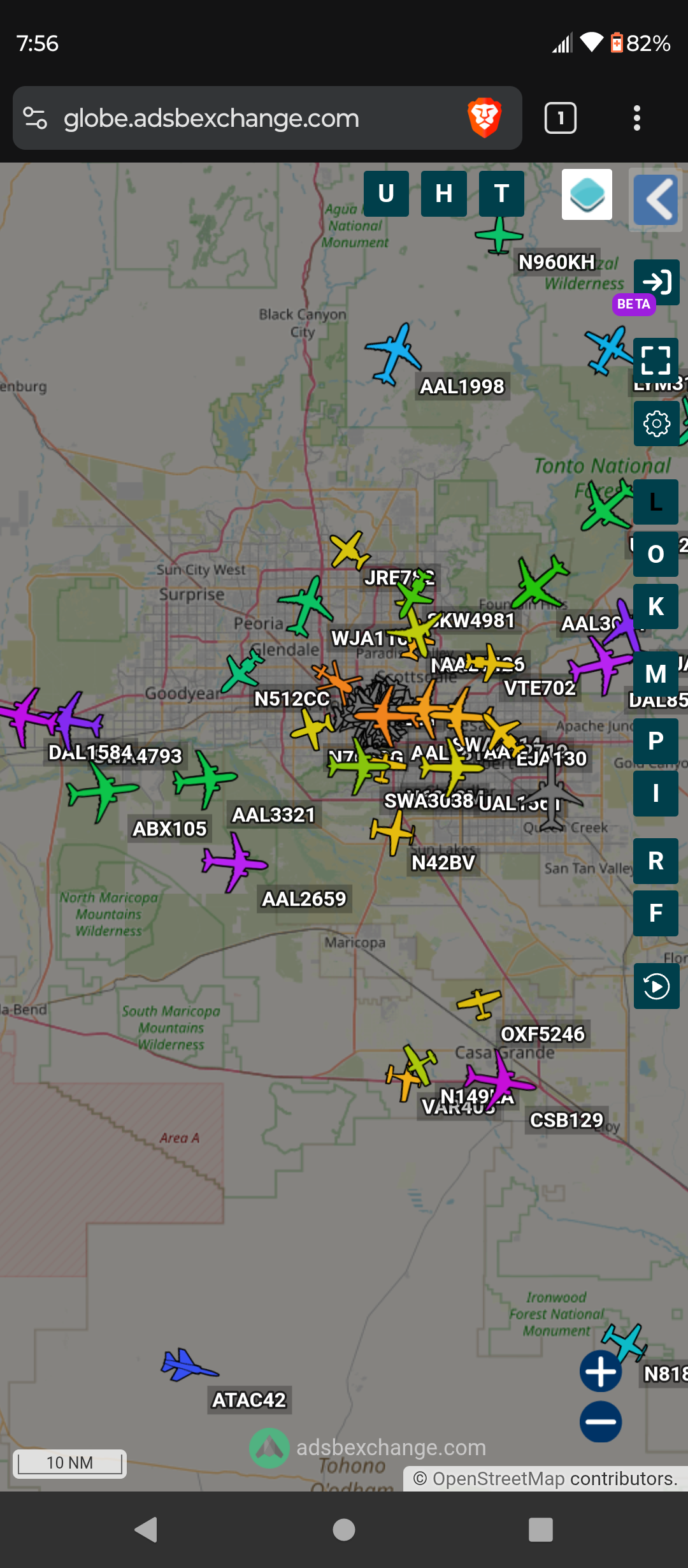688x1568 pixels.
Task: Tap the R toggle button
Action: (656, 860)
